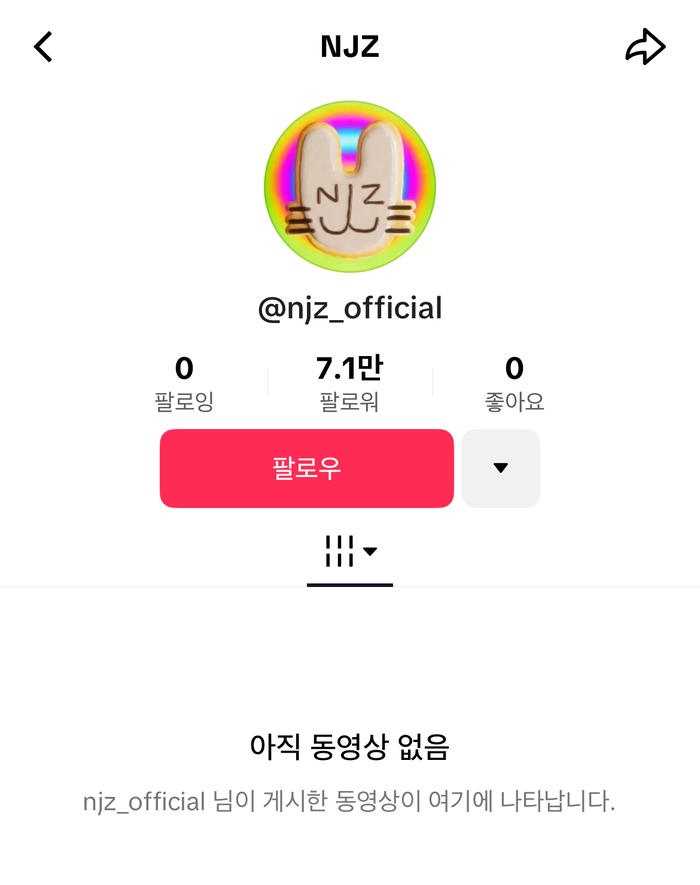Open the NJZ profile picture
The image size is (700, 885).
tap(350, 187)
